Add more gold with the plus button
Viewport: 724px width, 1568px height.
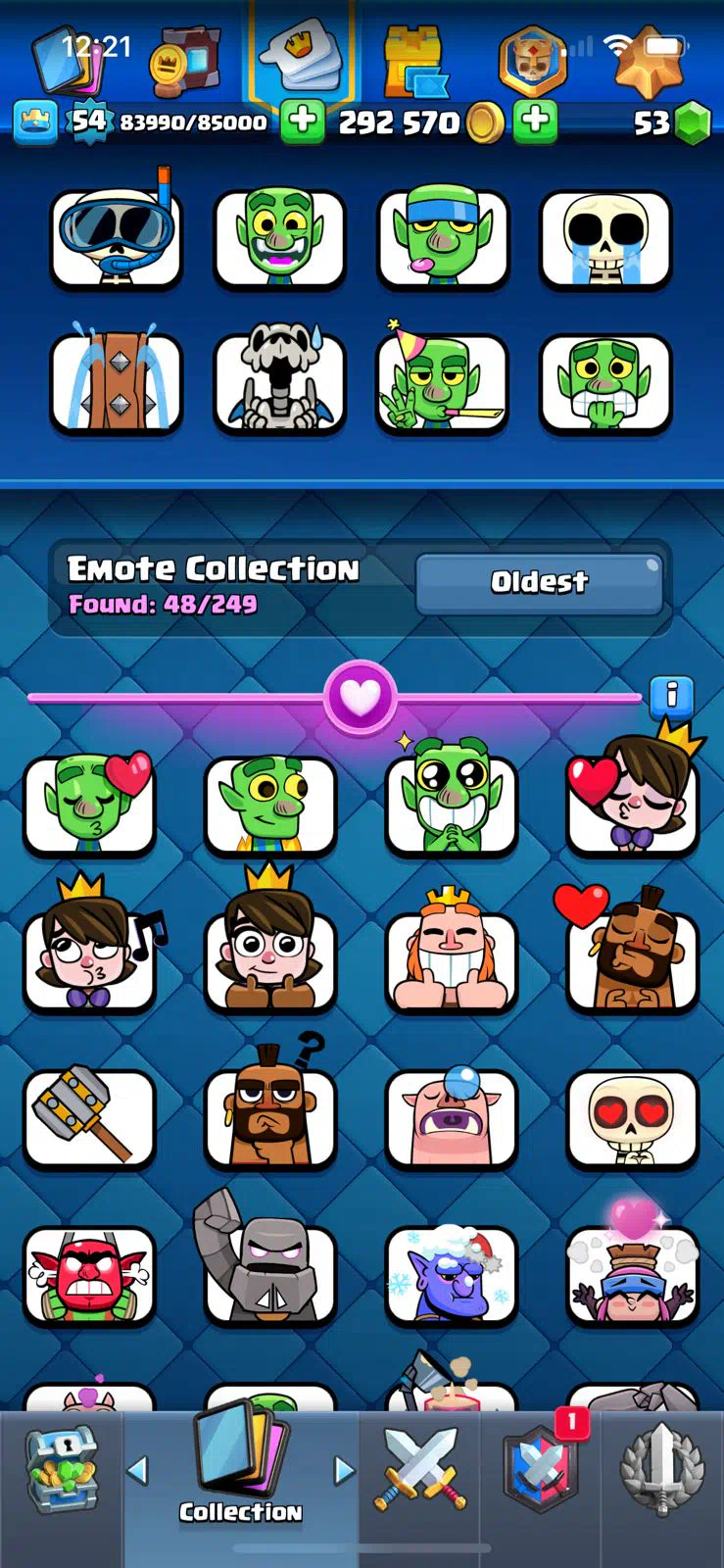[x=535, y=122]
